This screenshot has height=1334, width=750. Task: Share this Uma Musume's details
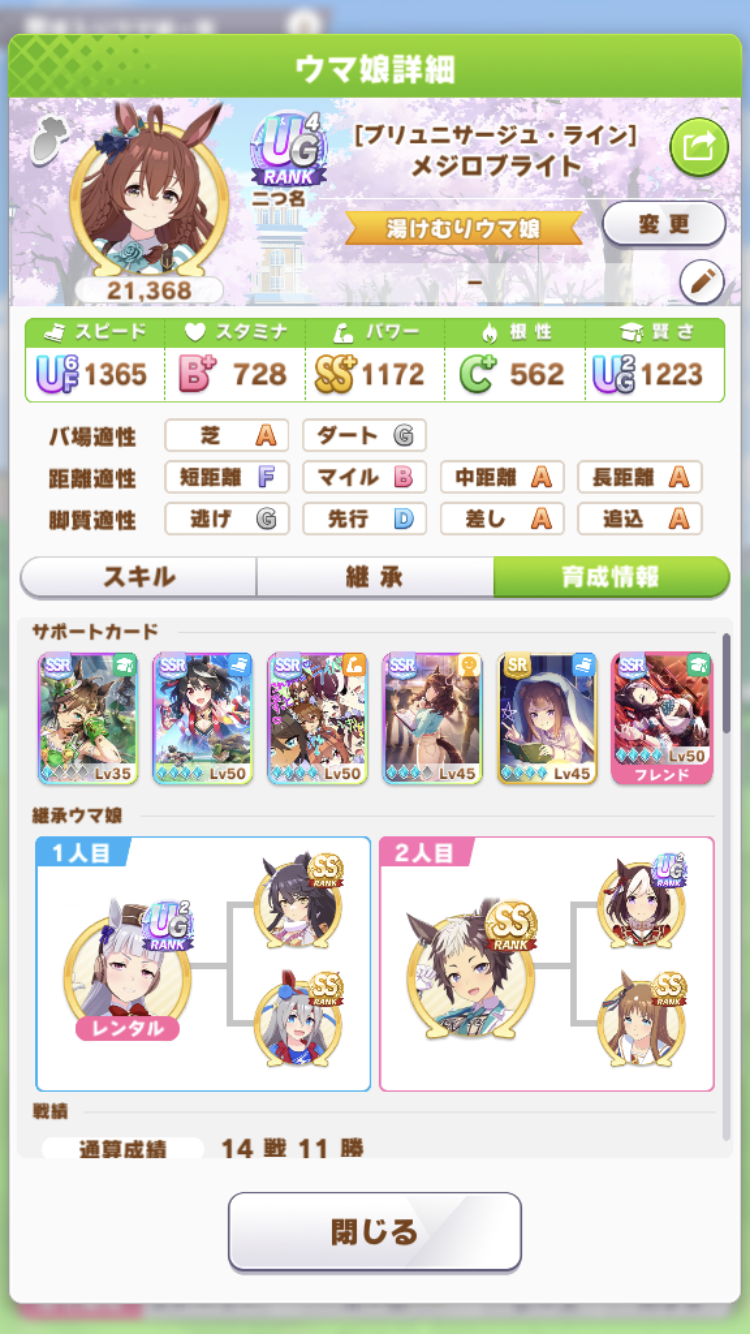(x=699, y=148)
